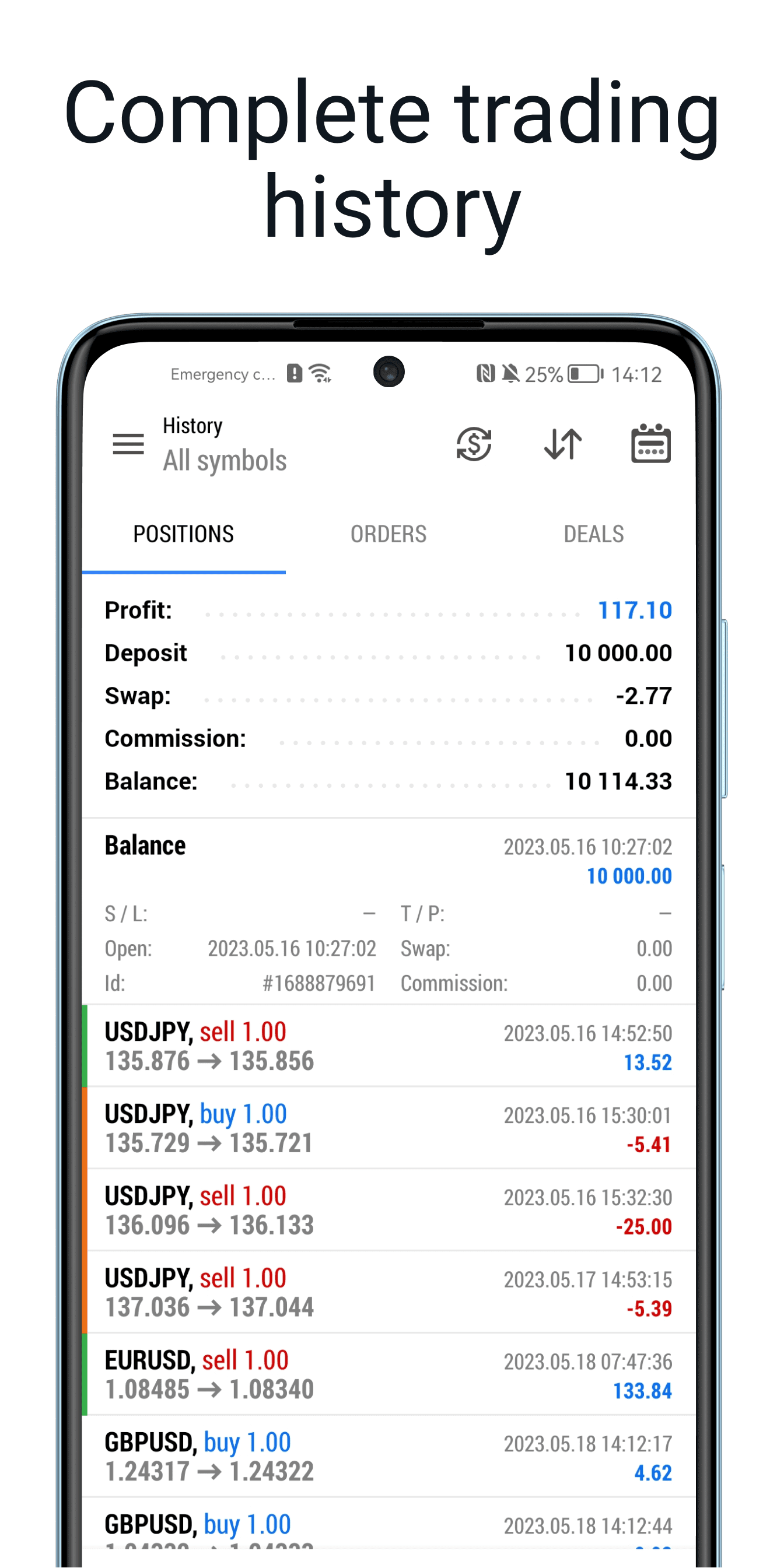The width and height of the screenshot is (784, 1568).
Task: Open the navigation drawer menu
Action: (x=128, y=444)
